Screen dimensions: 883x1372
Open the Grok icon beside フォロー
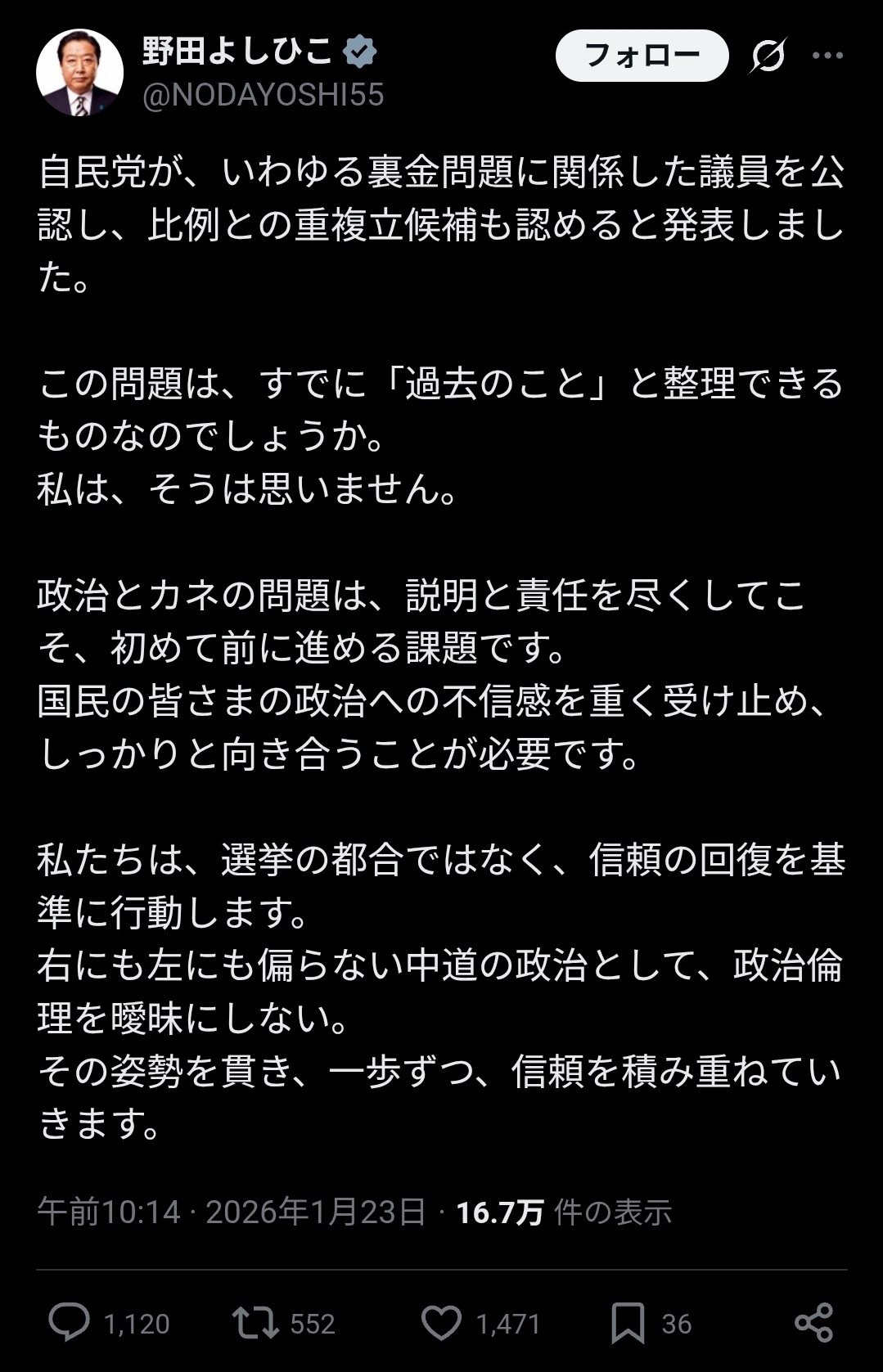tap(768, 56)
